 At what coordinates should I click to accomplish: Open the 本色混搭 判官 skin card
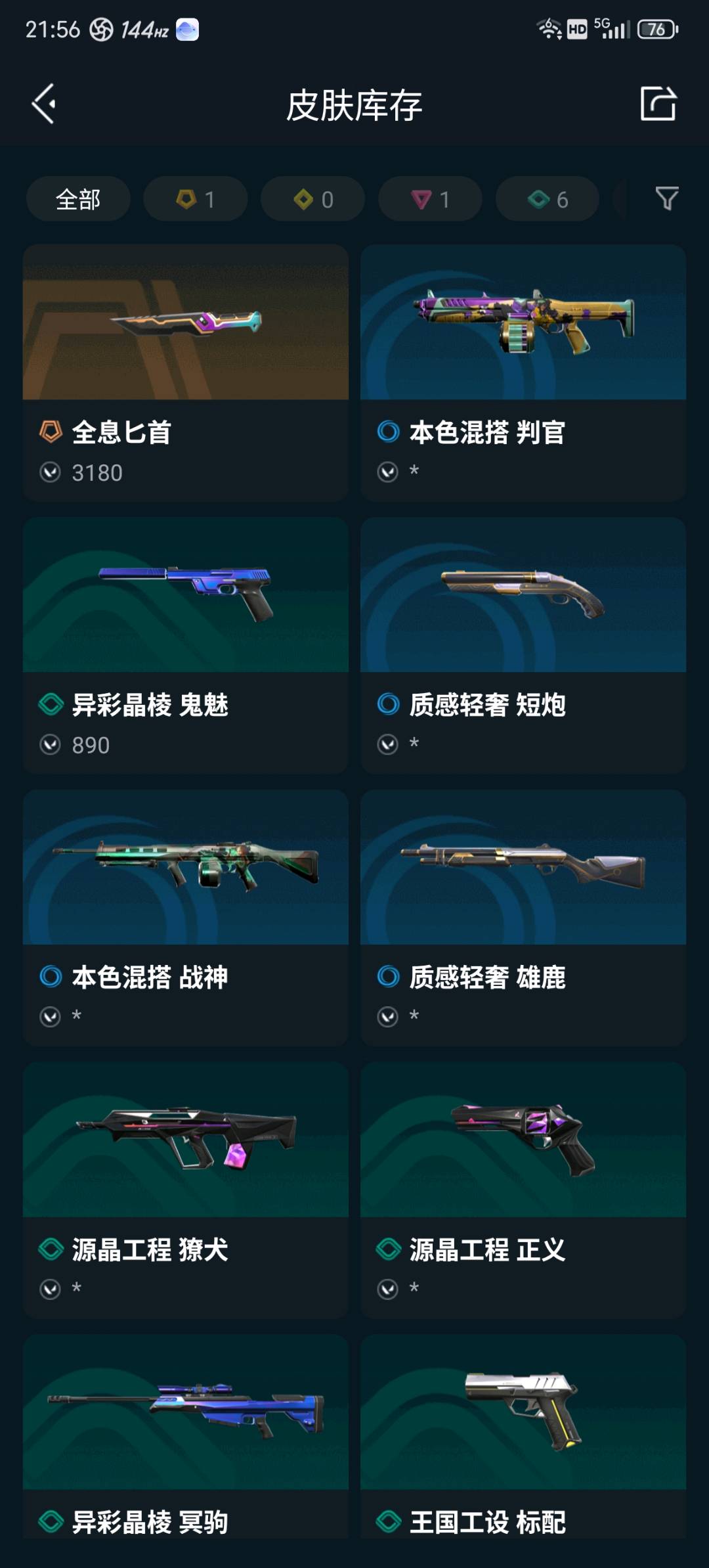coord(523,372)
